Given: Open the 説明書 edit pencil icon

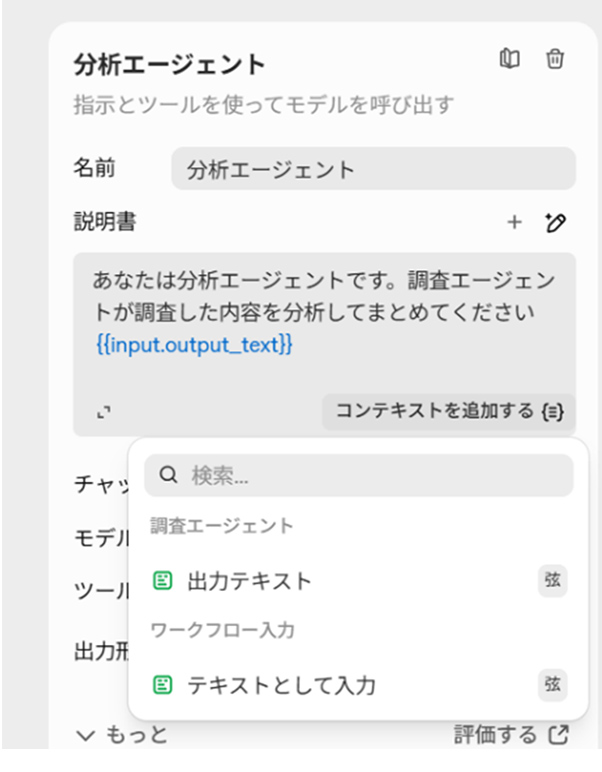Looking at the screenshot, I should click(x=556, y=223).
